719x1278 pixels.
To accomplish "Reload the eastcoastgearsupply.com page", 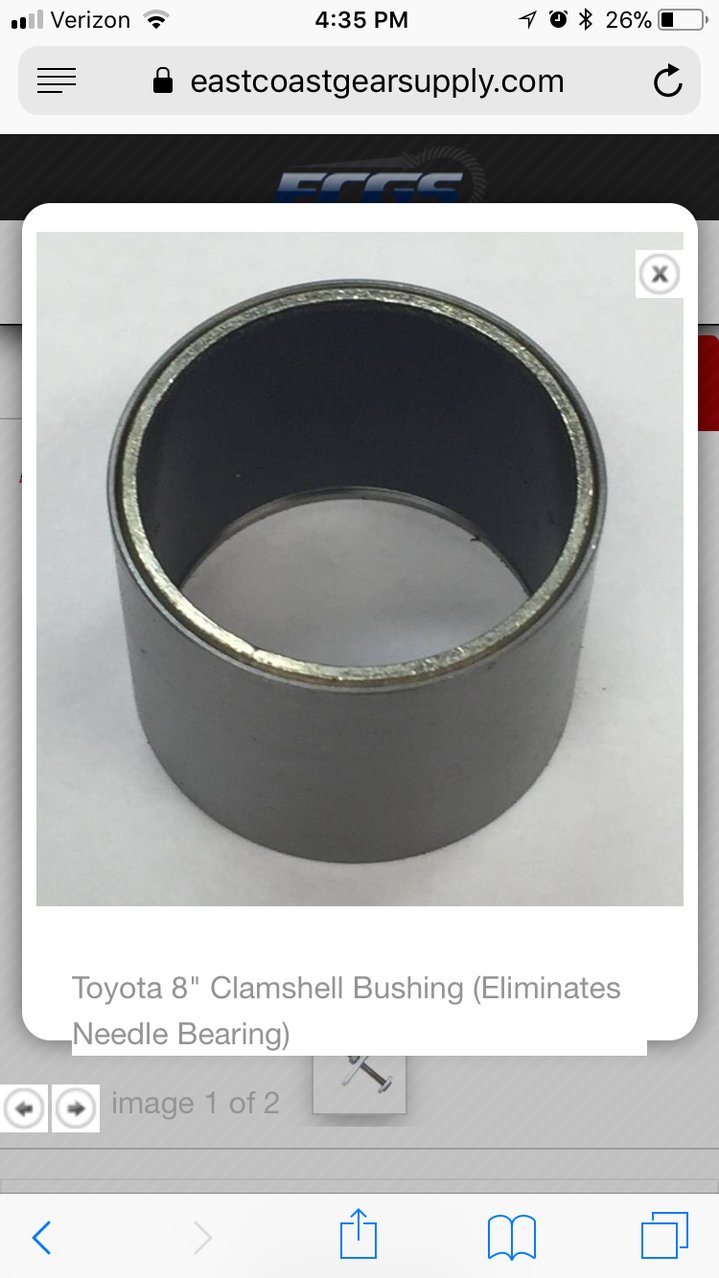I will (667, 81).
